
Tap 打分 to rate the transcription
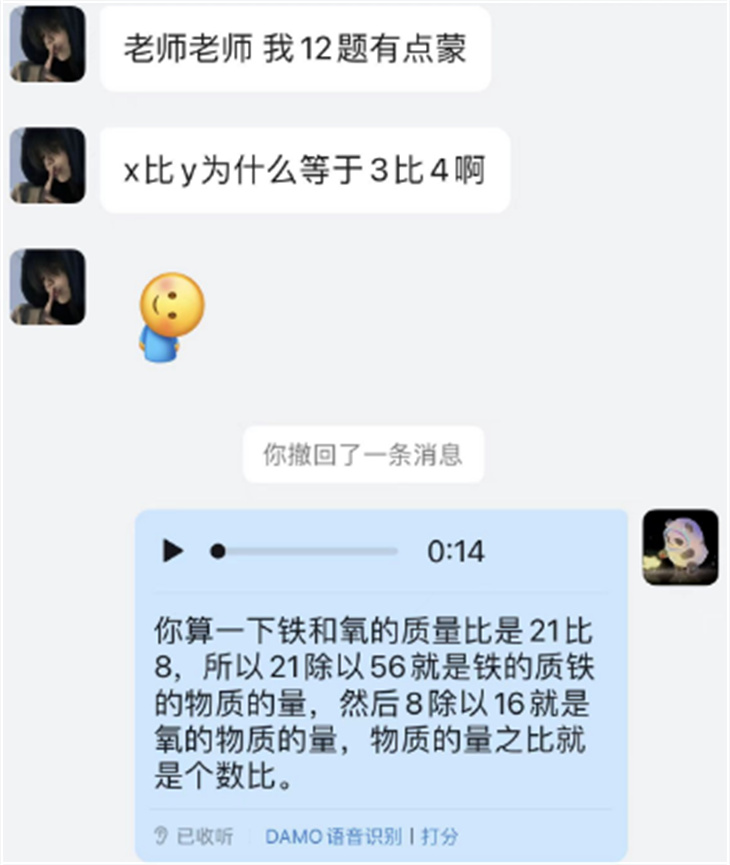tap(439, 836)
